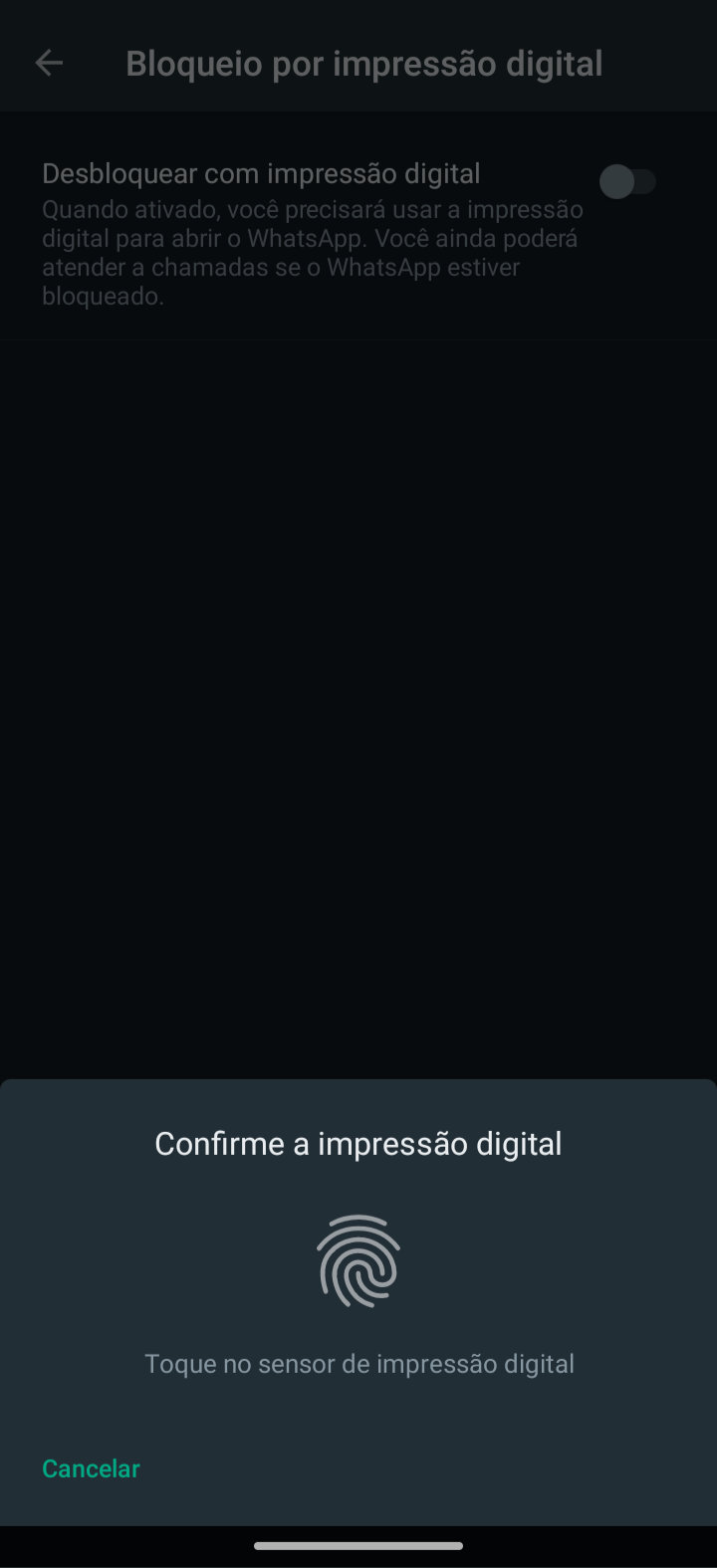This screenshot has width=717, height=1568.
Task: Toggle Desbloquear com impressão digital switch
Action: (627, 182)
